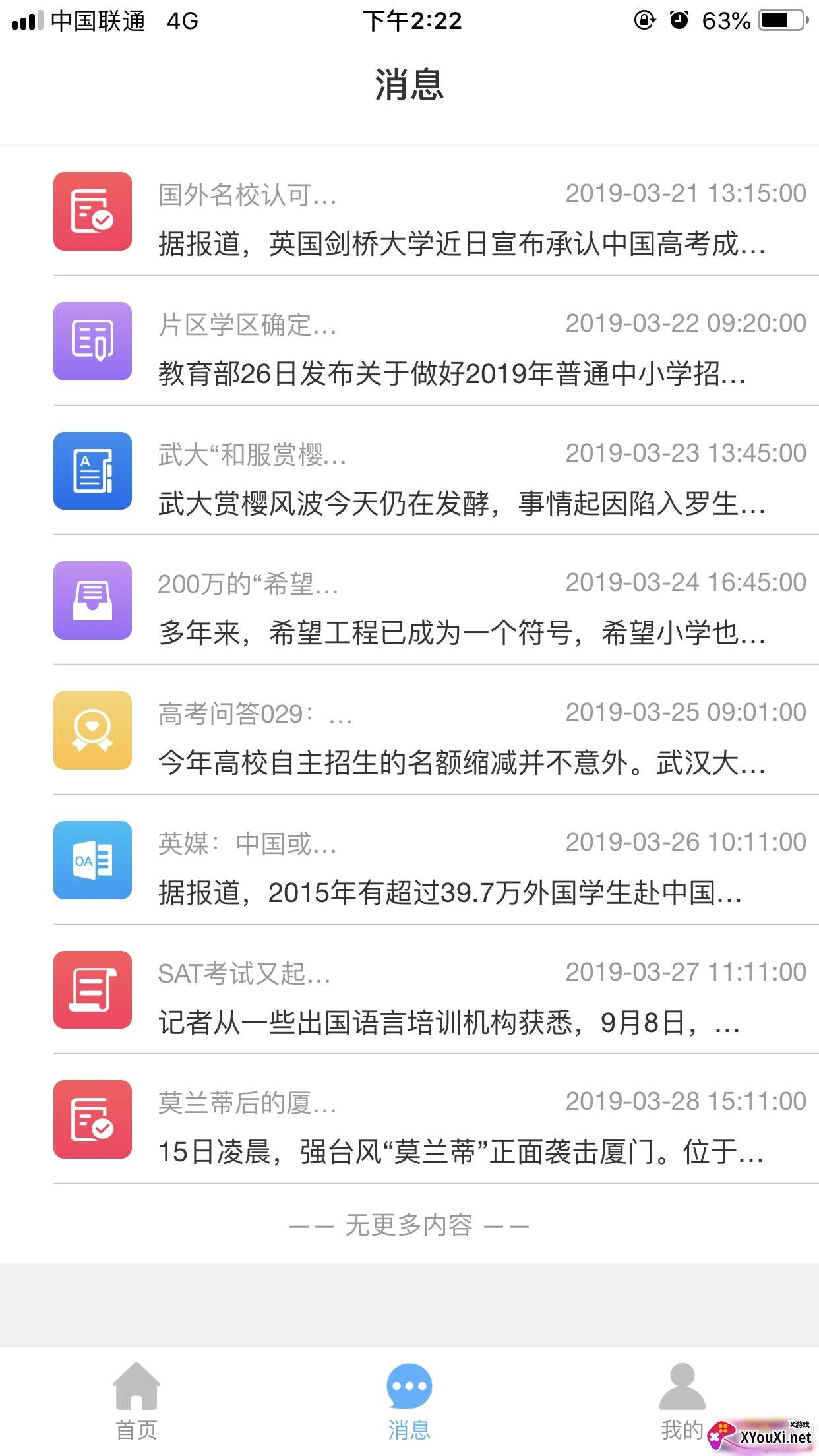Open the message SAT考试又起
The height and width of the screenshot is (1456, 819).
coord(409,990)
